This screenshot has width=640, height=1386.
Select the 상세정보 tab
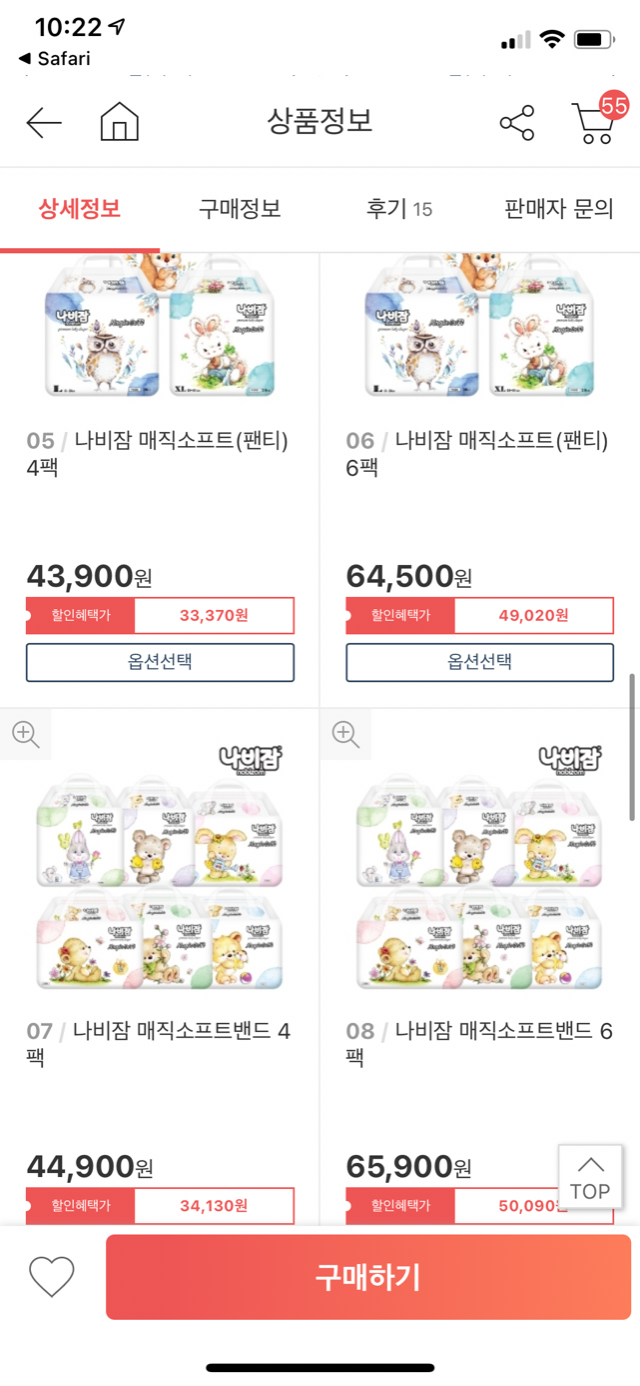pyautogui.click(x=79, y=209)
